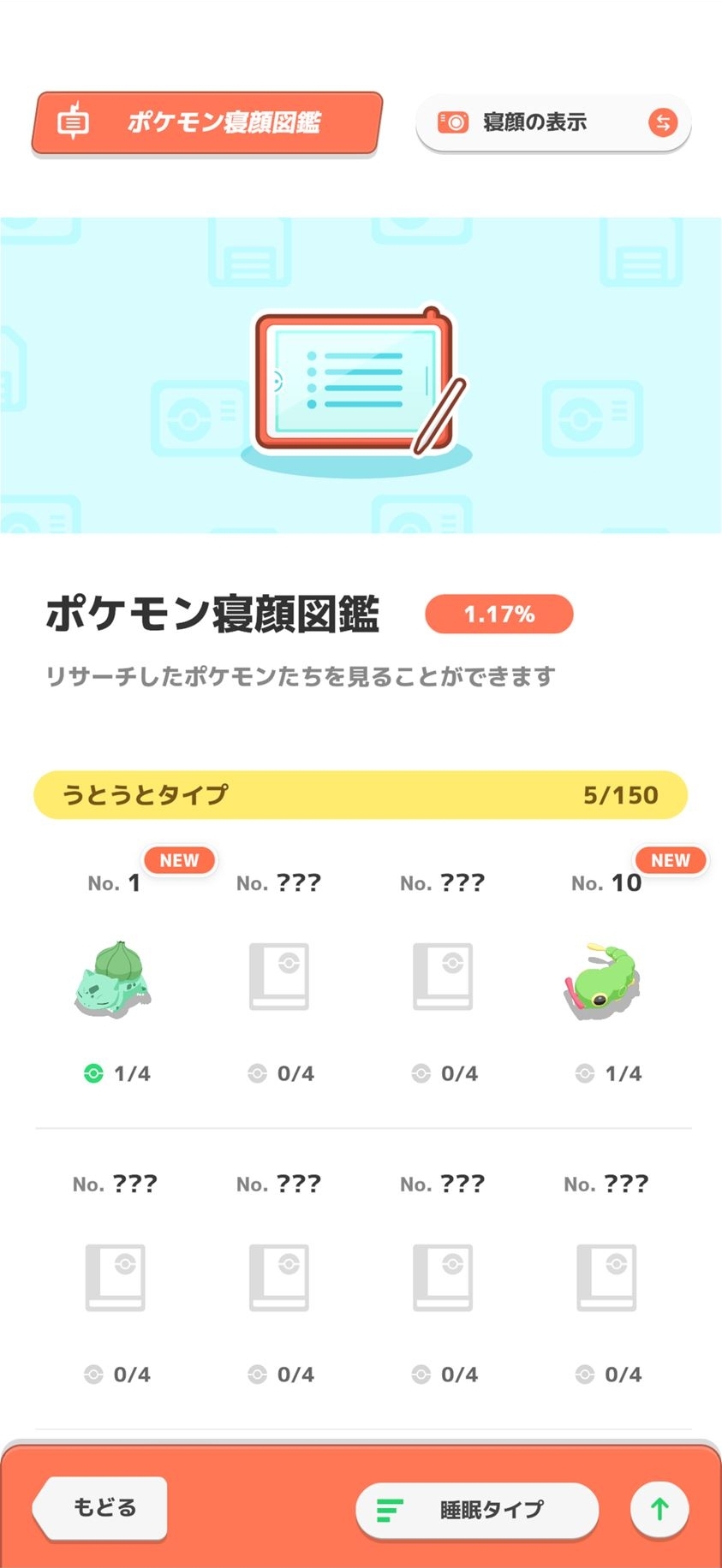
Task: Click the up arrow scroll-to-top button
Action: [659, 1509]
